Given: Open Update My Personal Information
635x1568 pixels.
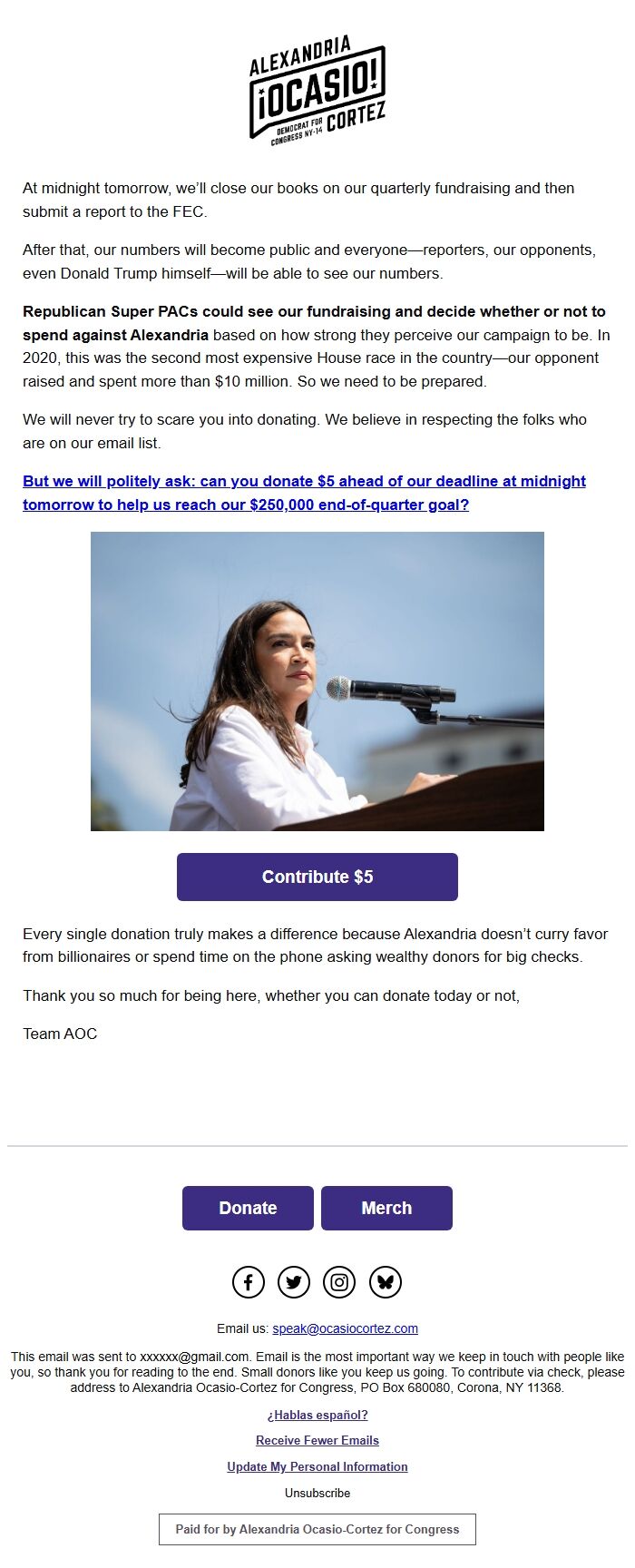Looking at the screenshot, I should pyautogui.click(x=317, y=1466).
